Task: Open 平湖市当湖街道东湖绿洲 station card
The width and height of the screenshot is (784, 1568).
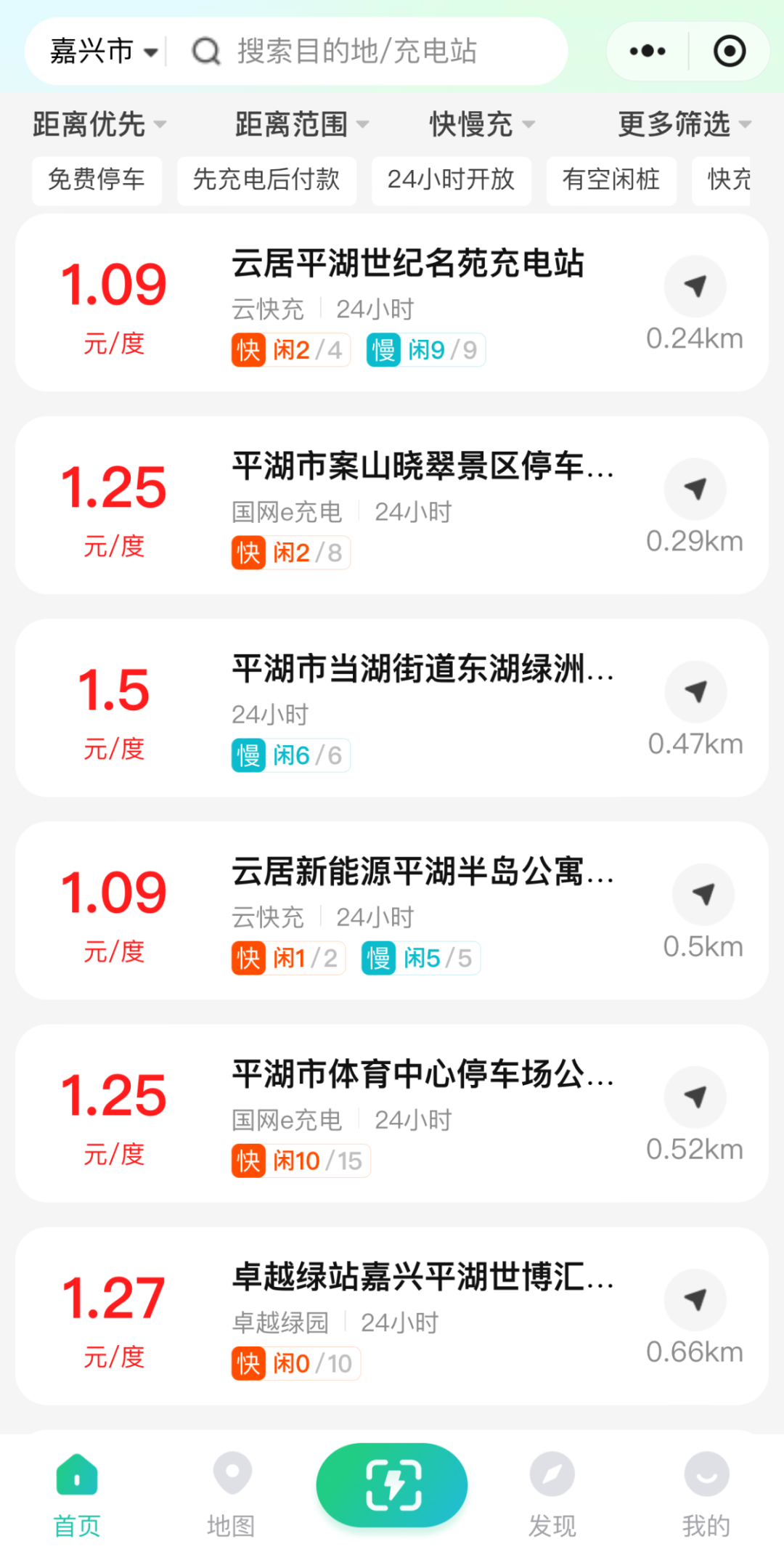Action: (x=392, y=708)
